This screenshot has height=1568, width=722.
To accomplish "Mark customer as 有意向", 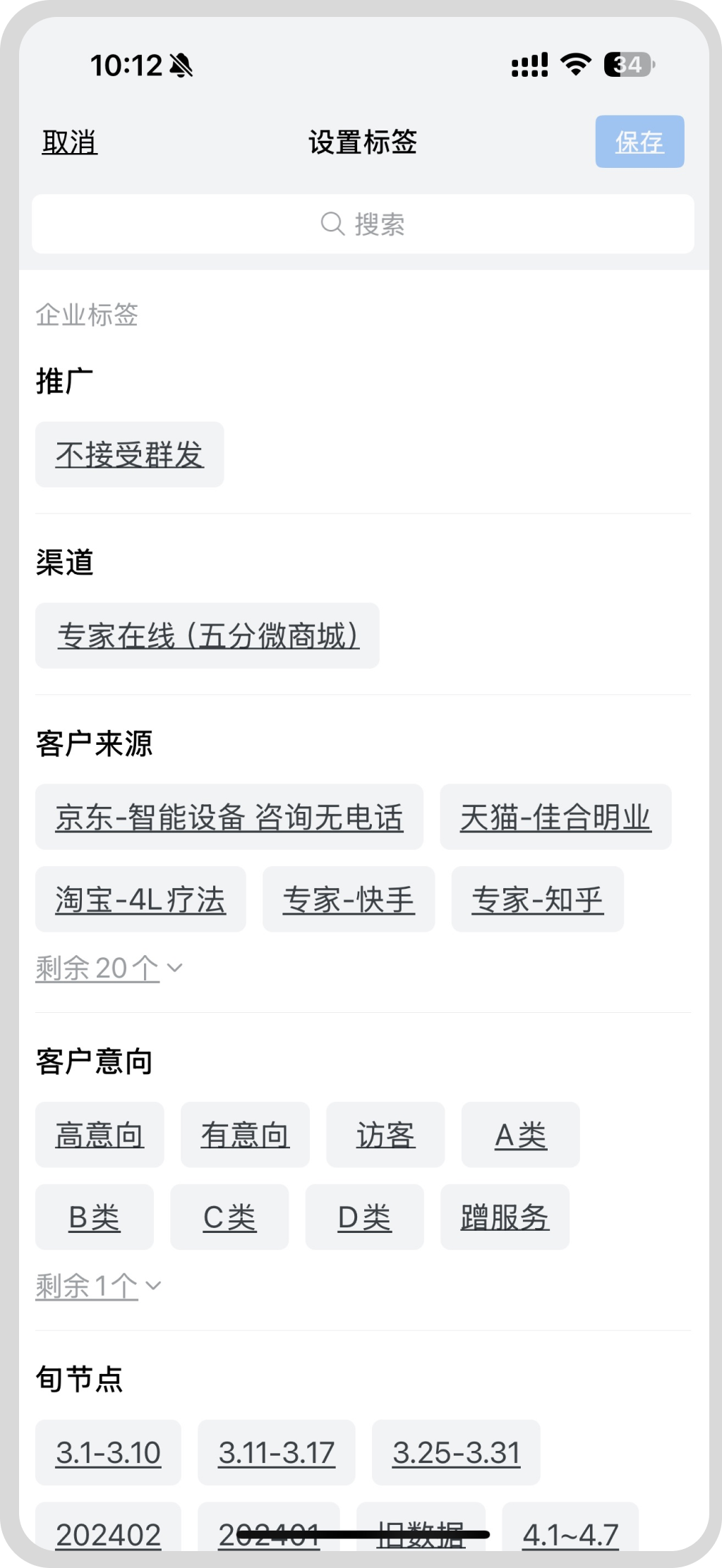I will click(x=245, y=1135).
